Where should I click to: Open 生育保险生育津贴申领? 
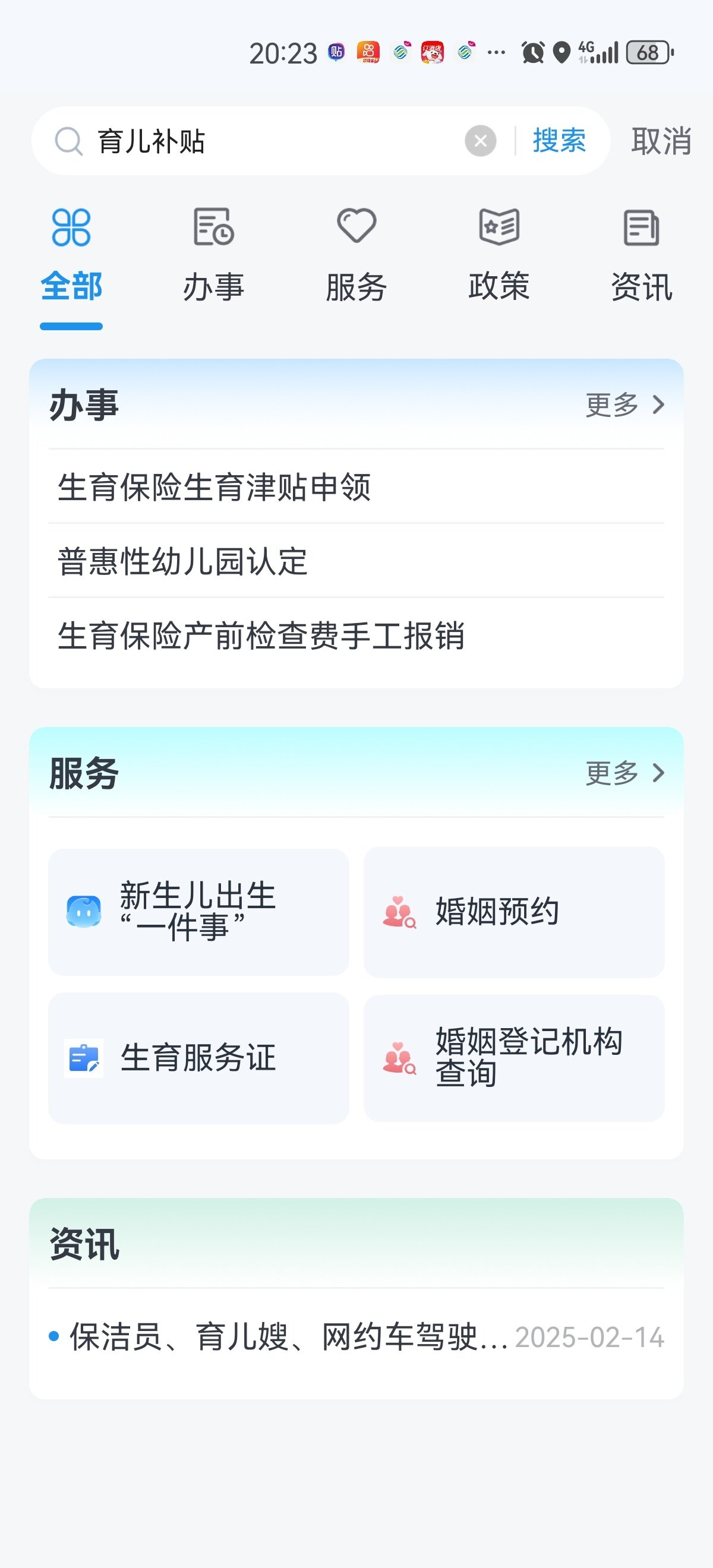(214, 488)
